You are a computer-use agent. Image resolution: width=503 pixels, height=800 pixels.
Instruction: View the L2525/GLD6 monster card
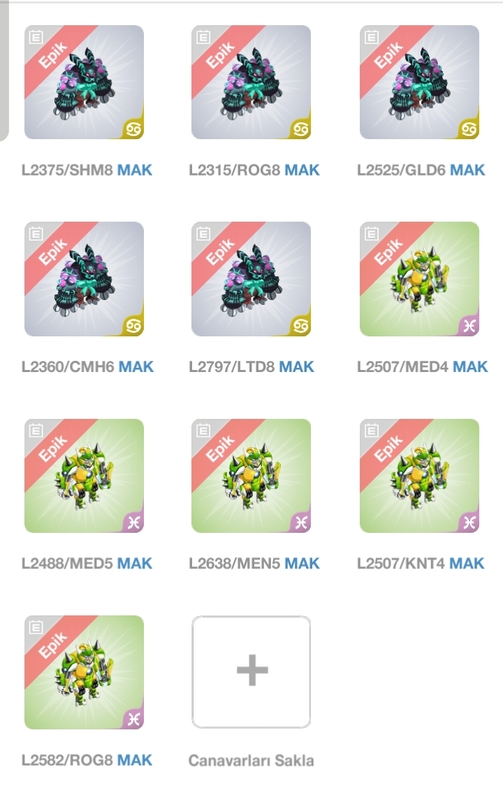pyautogui.click(x=419, y=82)
